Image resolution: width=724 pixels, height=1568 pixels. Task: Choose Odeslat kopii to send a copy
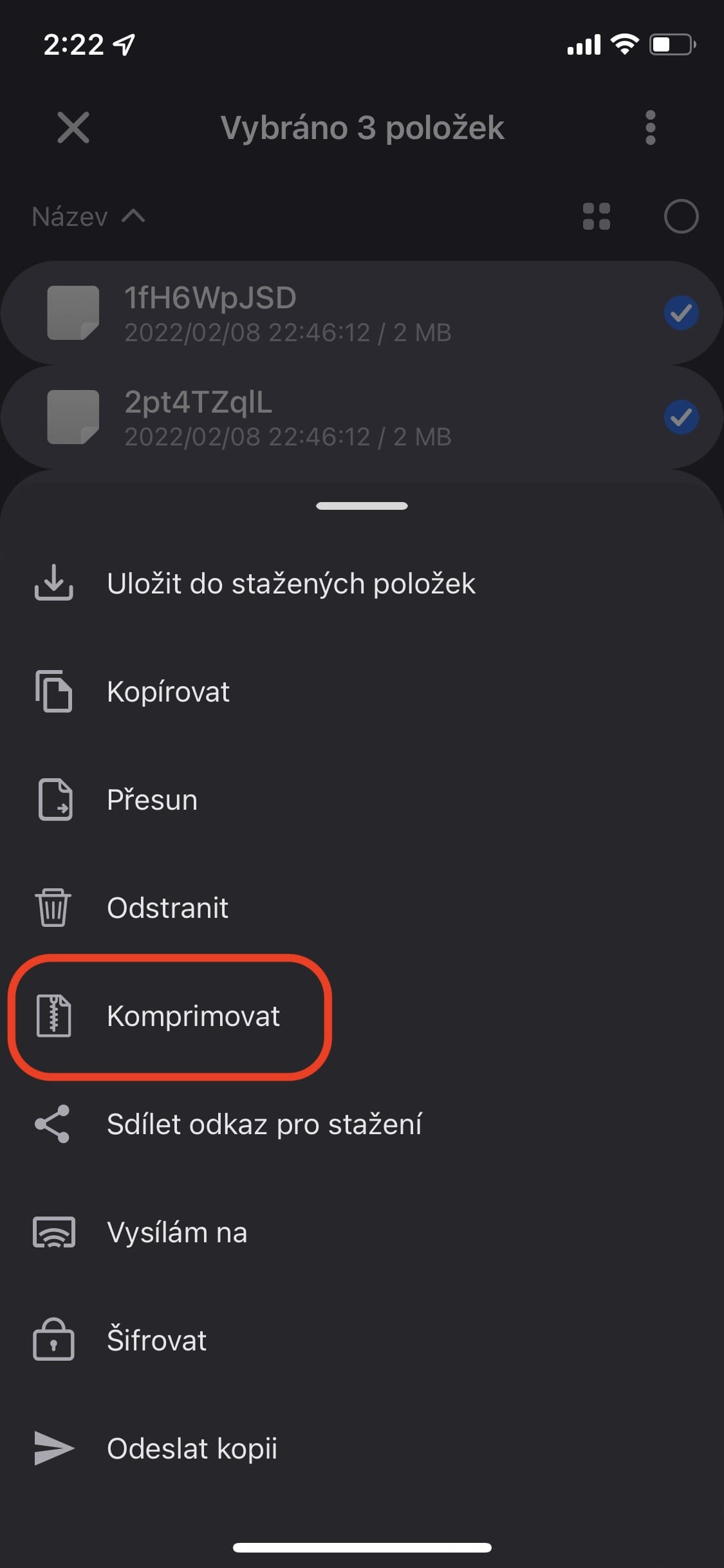191,1449
